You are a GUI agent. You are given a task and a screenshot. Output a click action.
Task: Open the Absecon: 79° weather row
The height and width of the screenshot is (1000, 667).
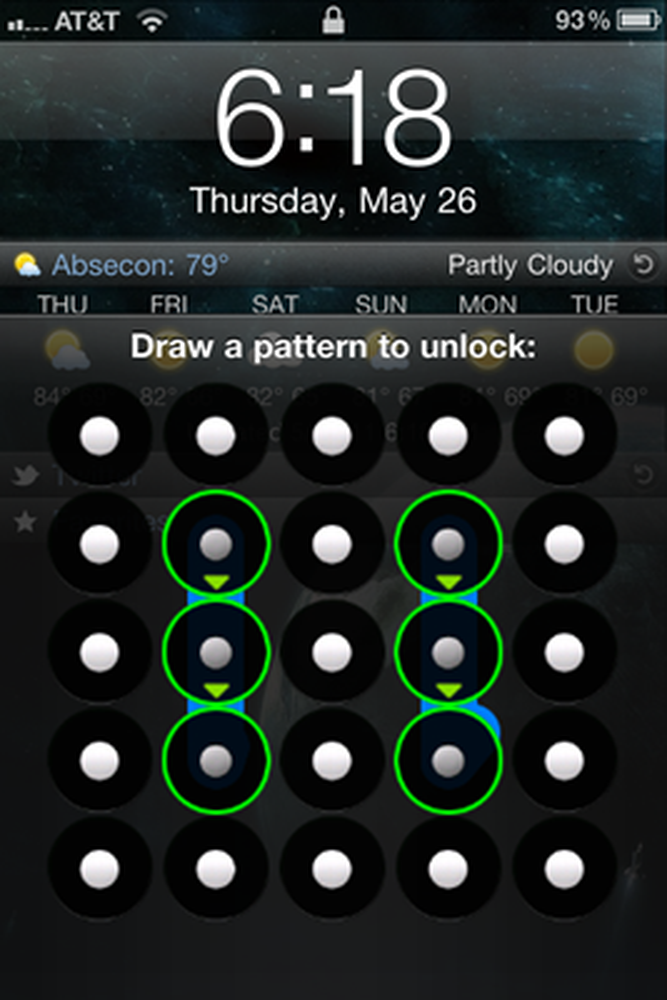coord(140,266)
